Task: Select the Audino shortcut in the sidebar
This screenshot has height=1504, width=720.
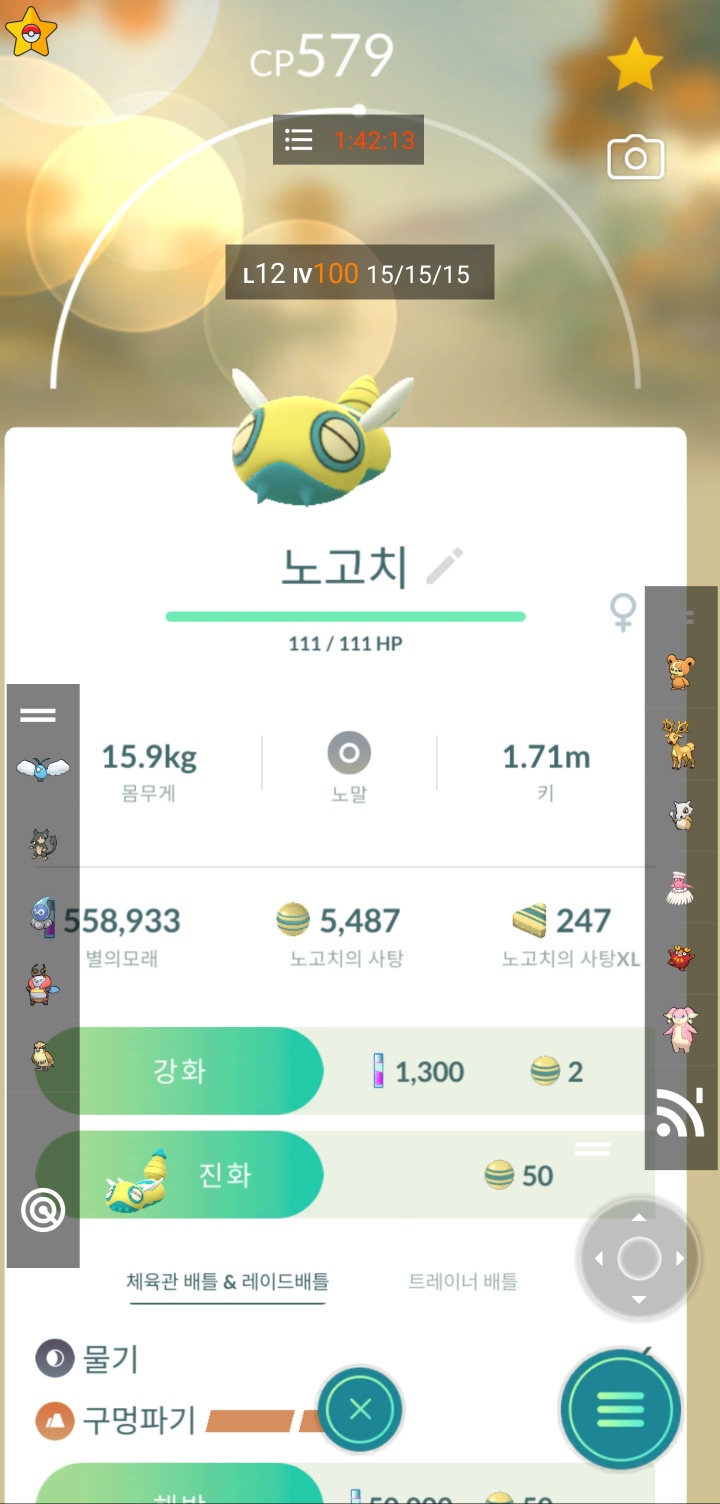Action: (x=681, y=1029)
